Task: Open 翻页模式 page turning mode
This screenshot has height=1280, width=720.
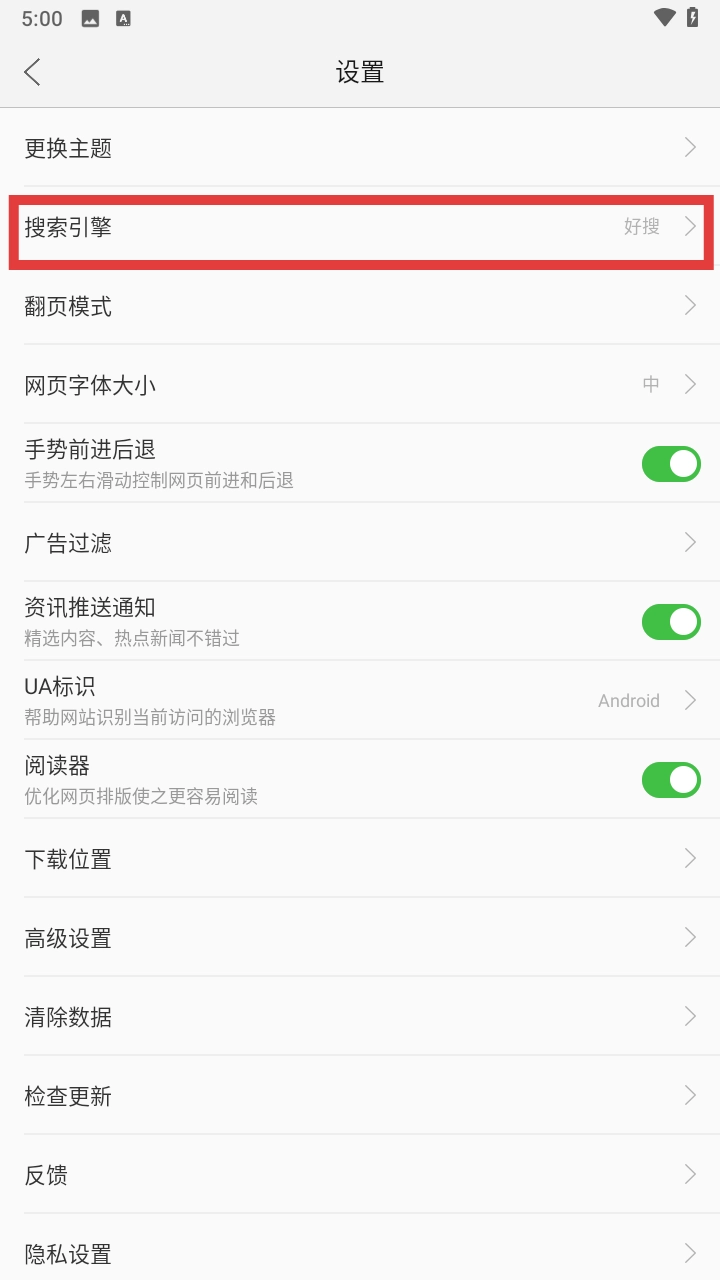Action: (x=360, y=306)
